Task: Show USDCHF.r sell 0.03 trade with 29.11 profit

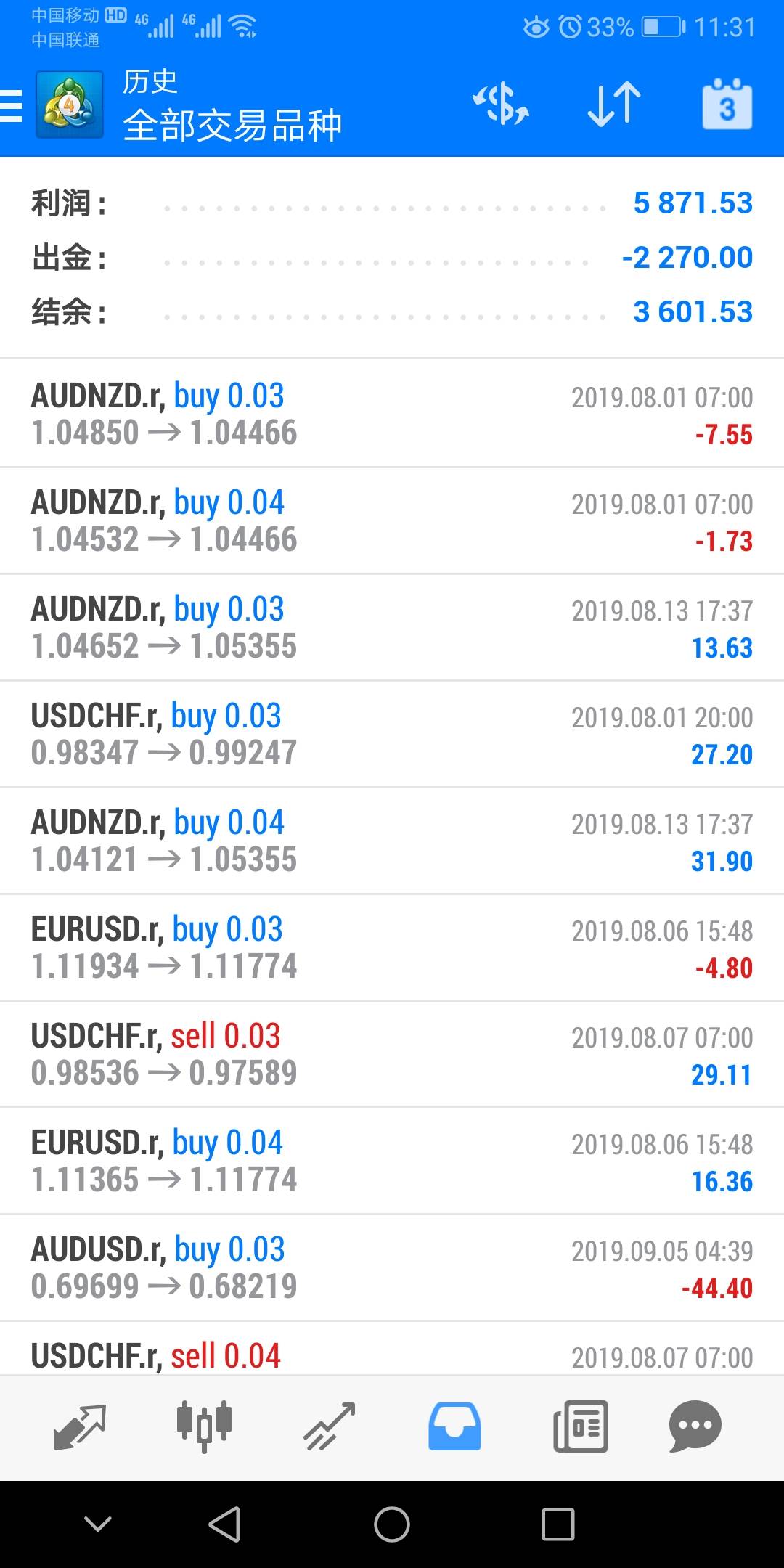Action: pos(392,1054)
